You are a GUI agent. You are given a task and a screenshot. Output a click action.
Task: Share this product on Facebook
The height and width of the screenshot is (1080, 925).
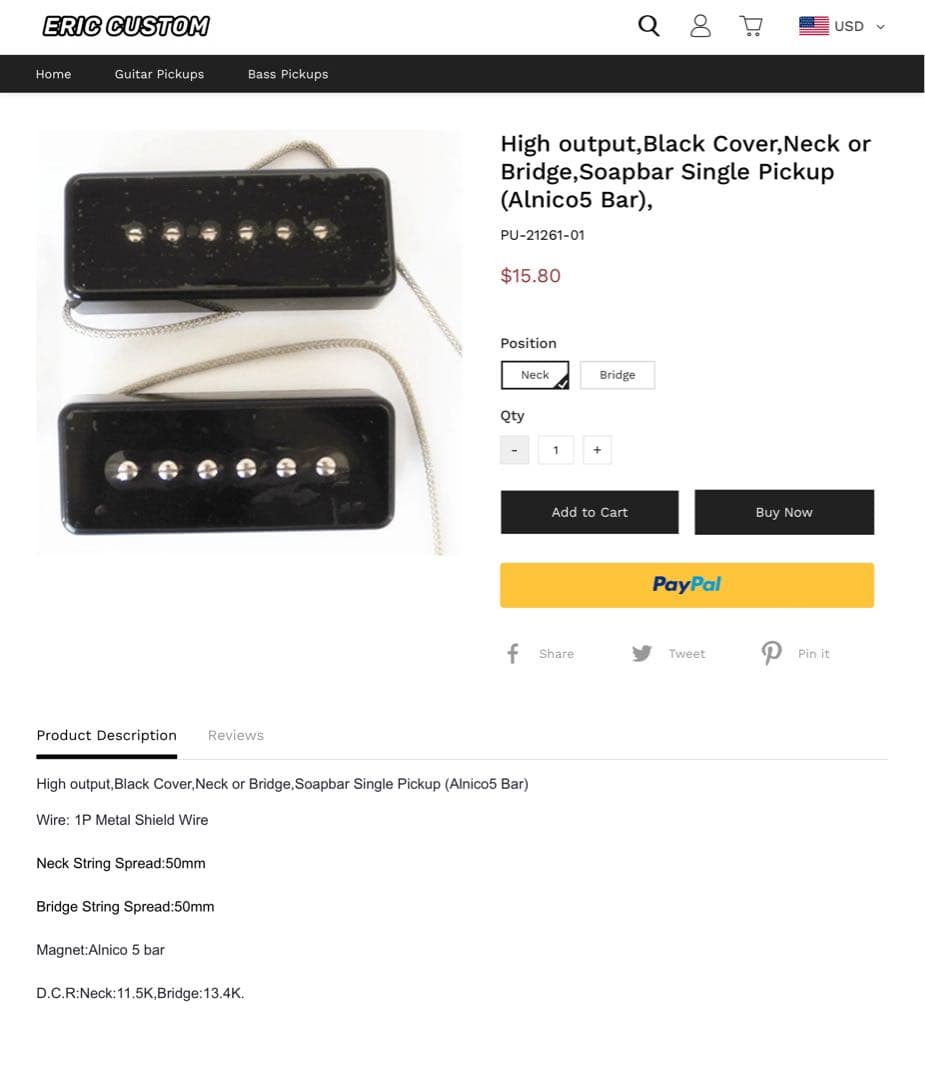[x=540, y=654]
